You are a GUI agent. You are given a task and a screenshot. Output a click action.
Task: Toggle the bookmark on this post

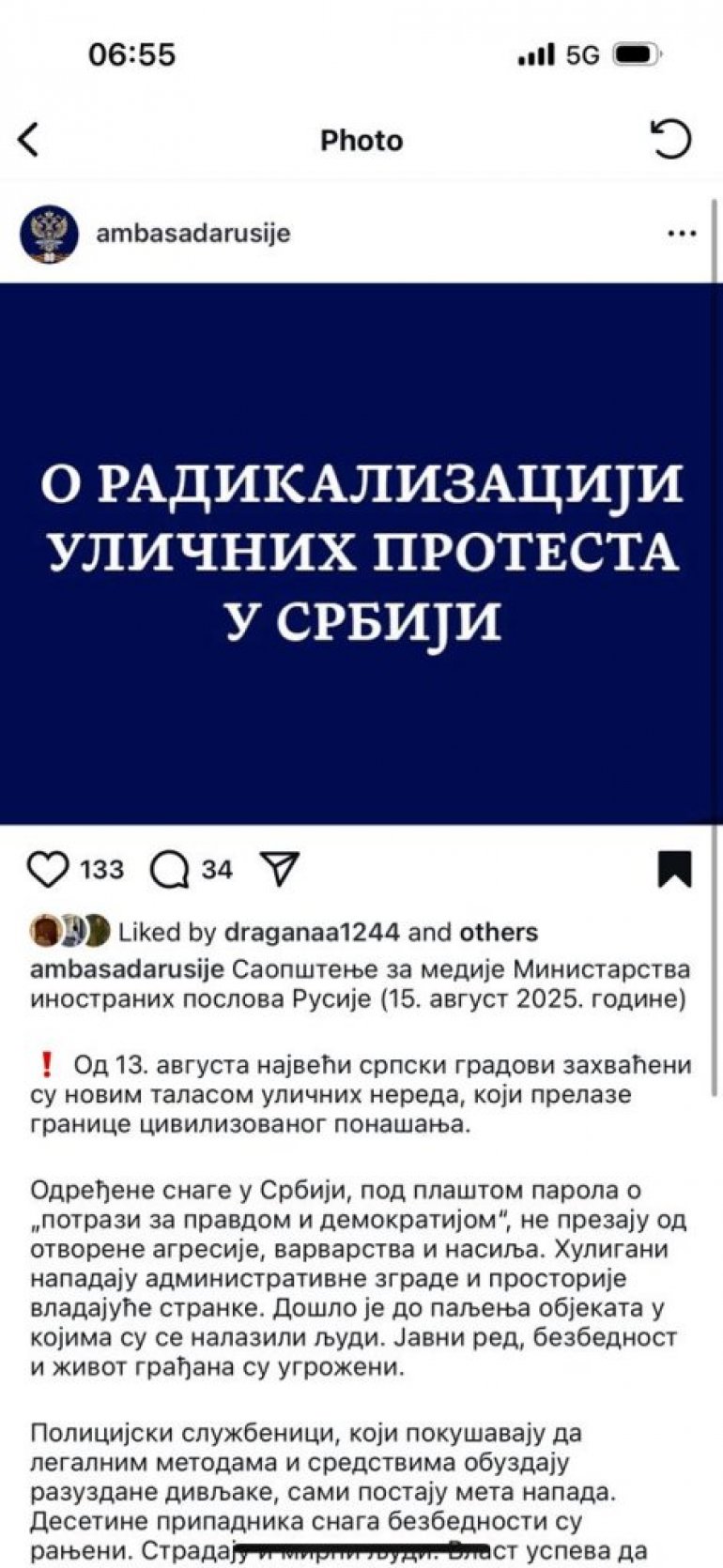[674, 869]
